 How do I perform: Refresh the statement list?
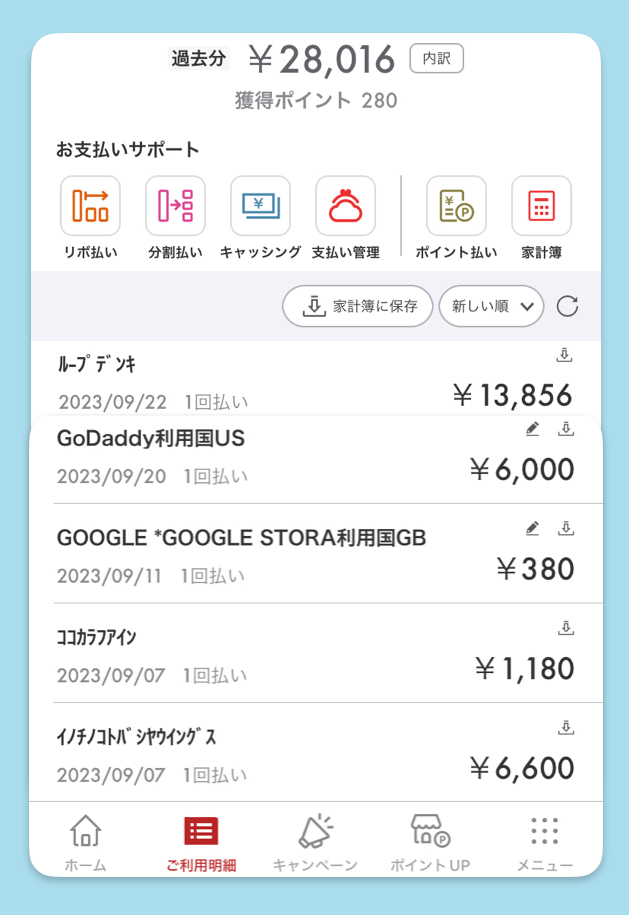pyautogui.click(x=567, y=306)
